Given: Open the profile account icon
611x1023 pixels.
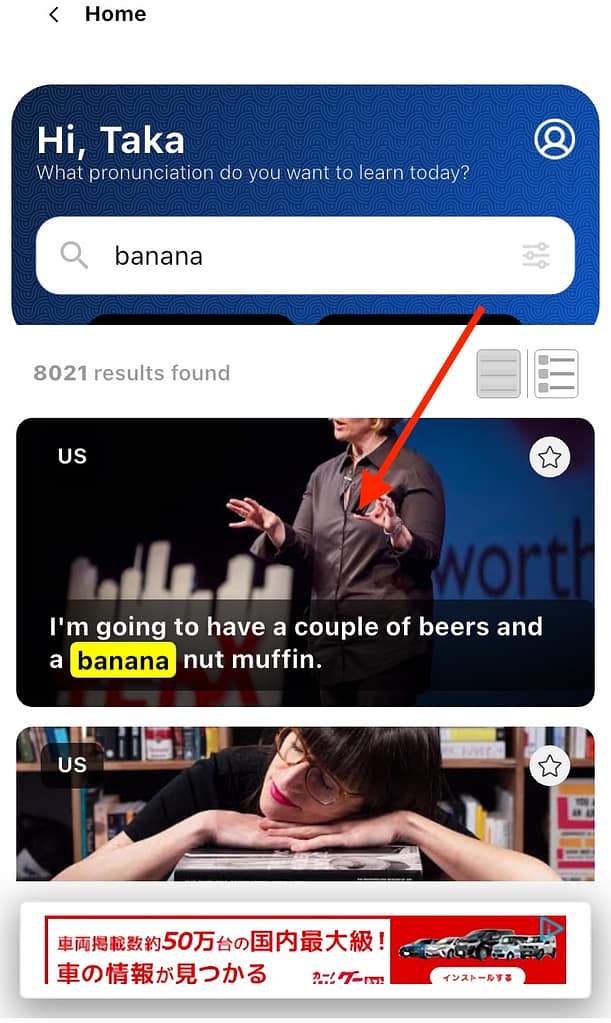Looking at the screenshot, I should [x=554, y=139].
